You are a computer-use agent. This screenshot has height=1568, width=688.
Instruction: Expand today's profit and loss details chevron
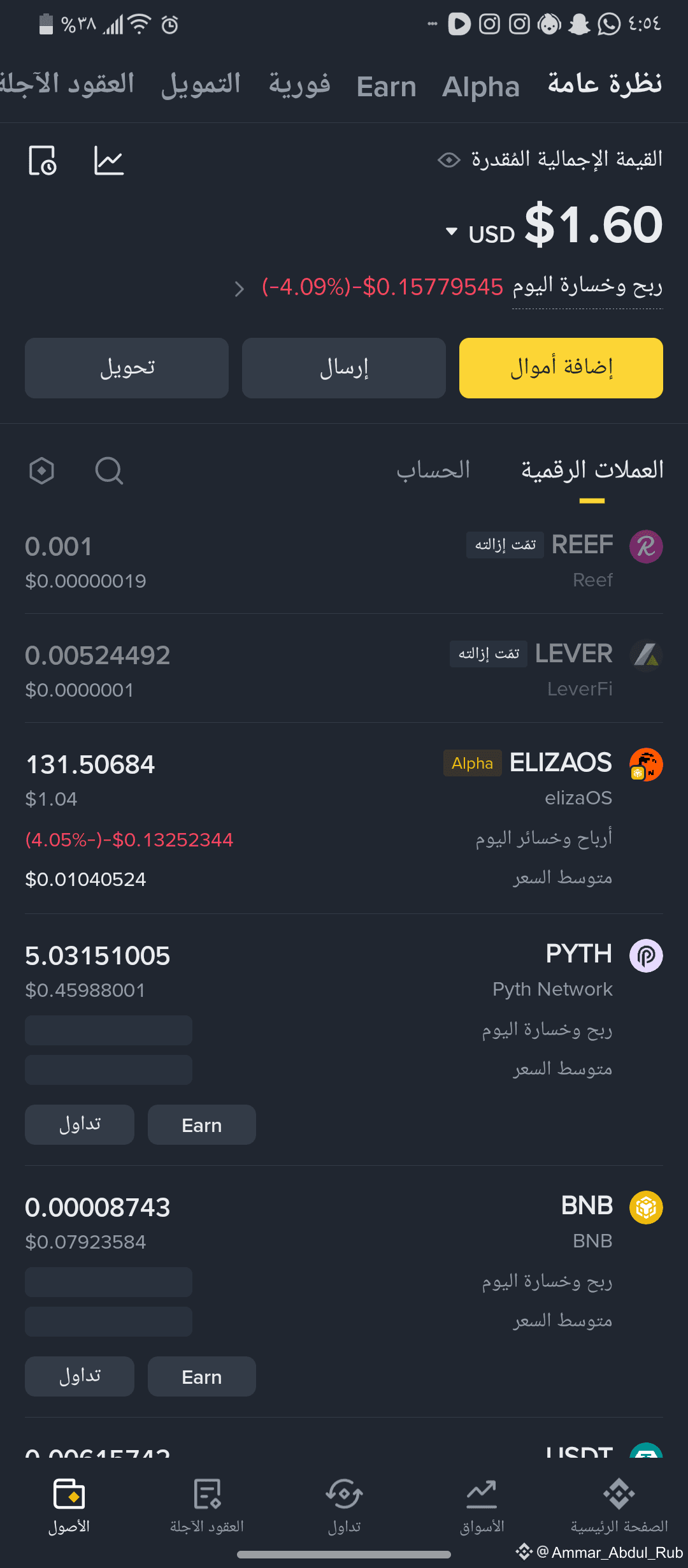point(240,289)
